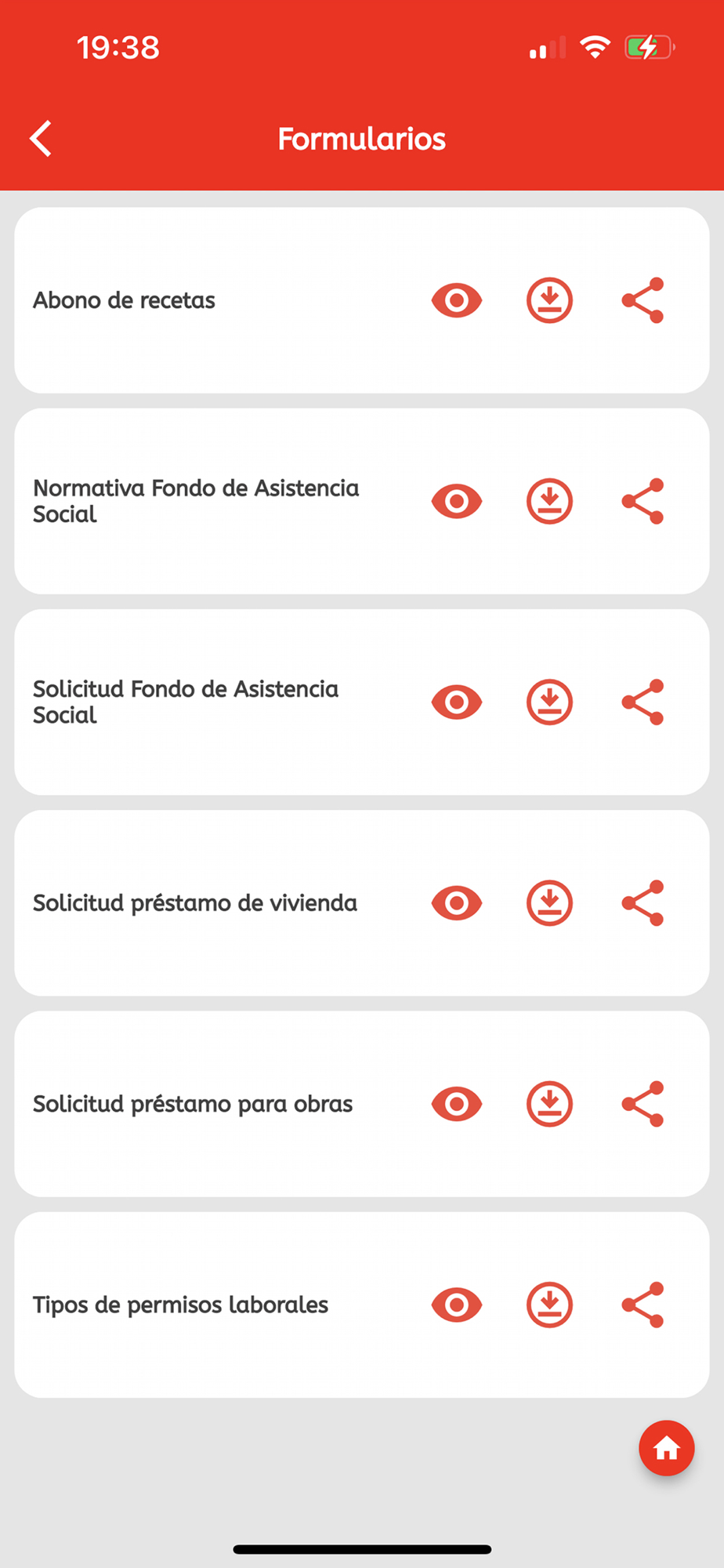This screenshot has width=724, height=1568.
Task: Go back from the Formularios screen
Action: pos(41,139)
